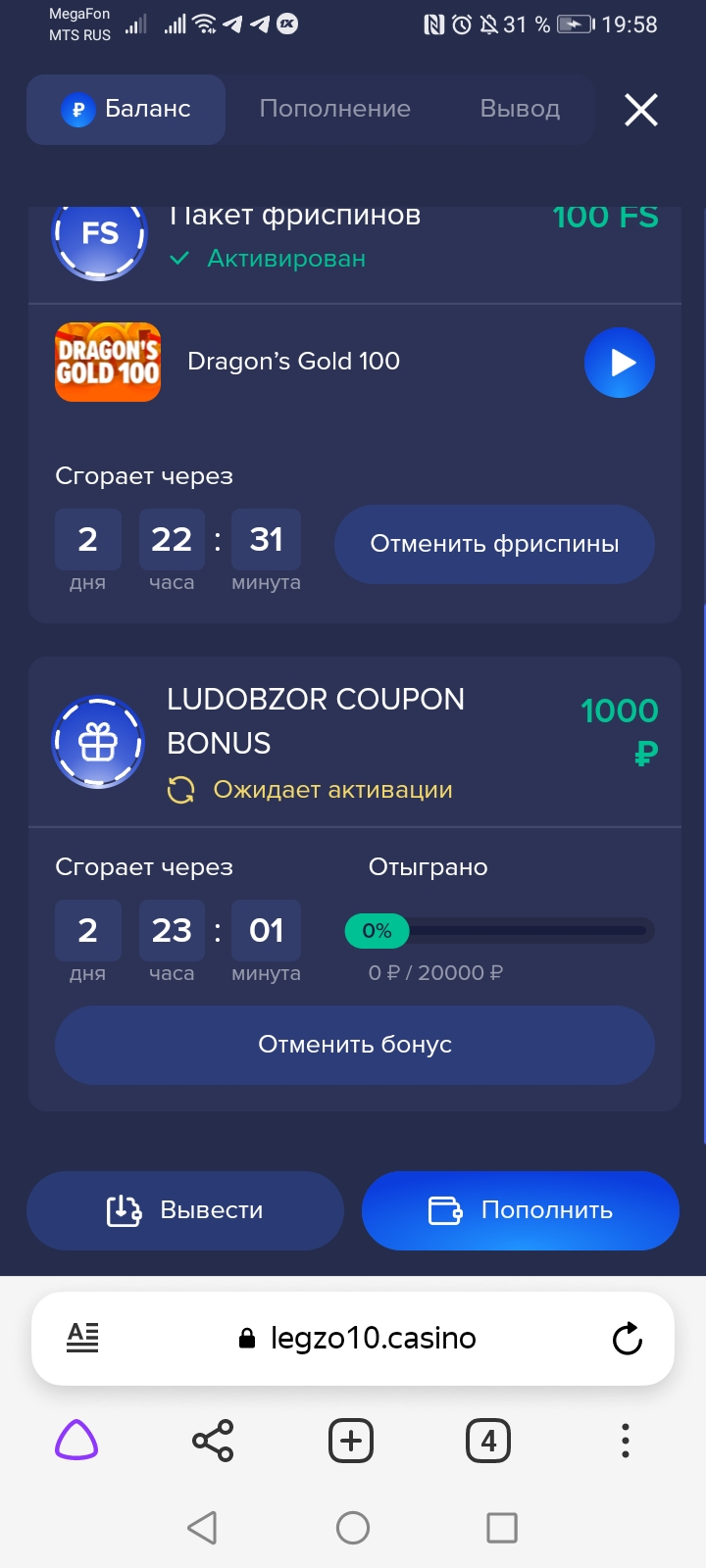Tap Отменить фриспины
The image size is (706, 1568).
click(494, 544)
